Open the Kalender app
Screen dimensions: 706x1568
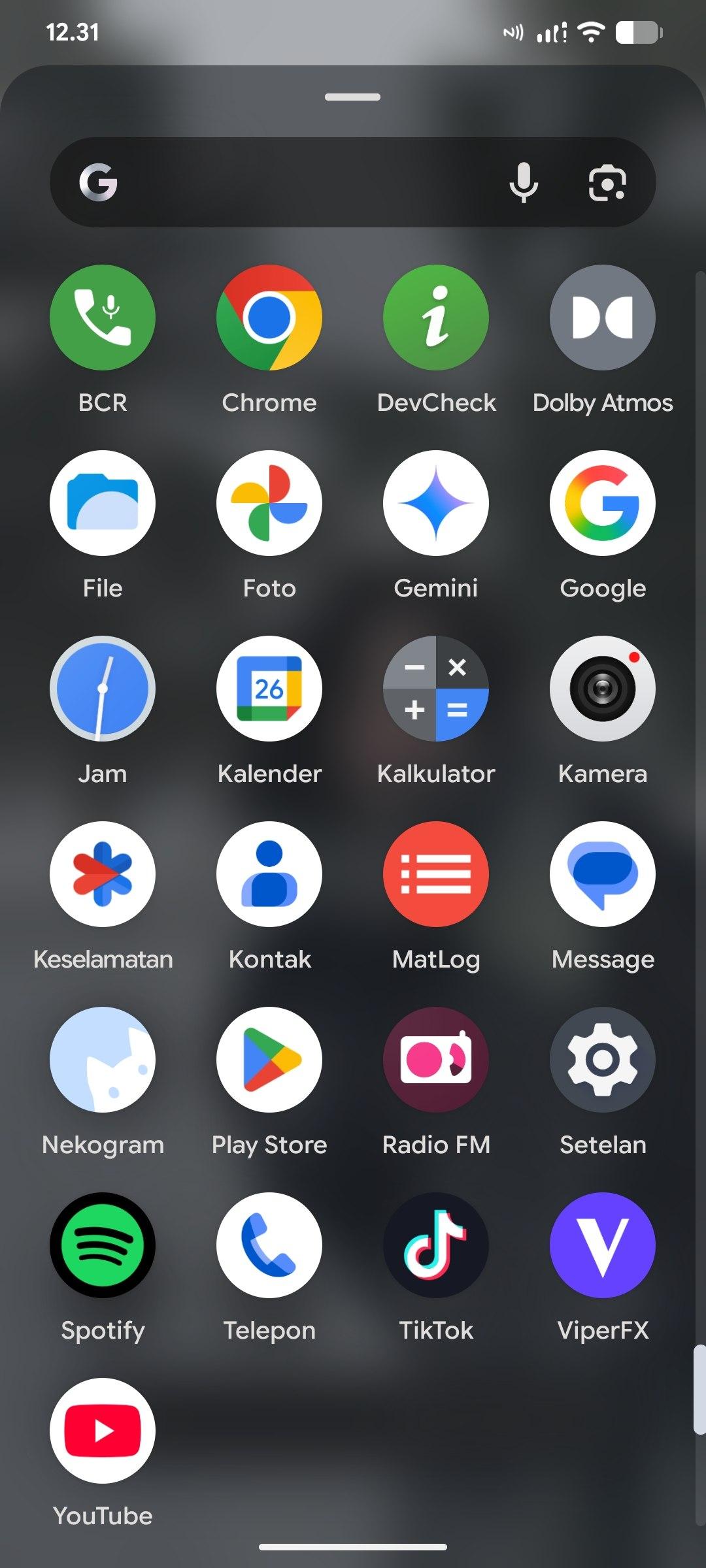(x=269, y=689)
